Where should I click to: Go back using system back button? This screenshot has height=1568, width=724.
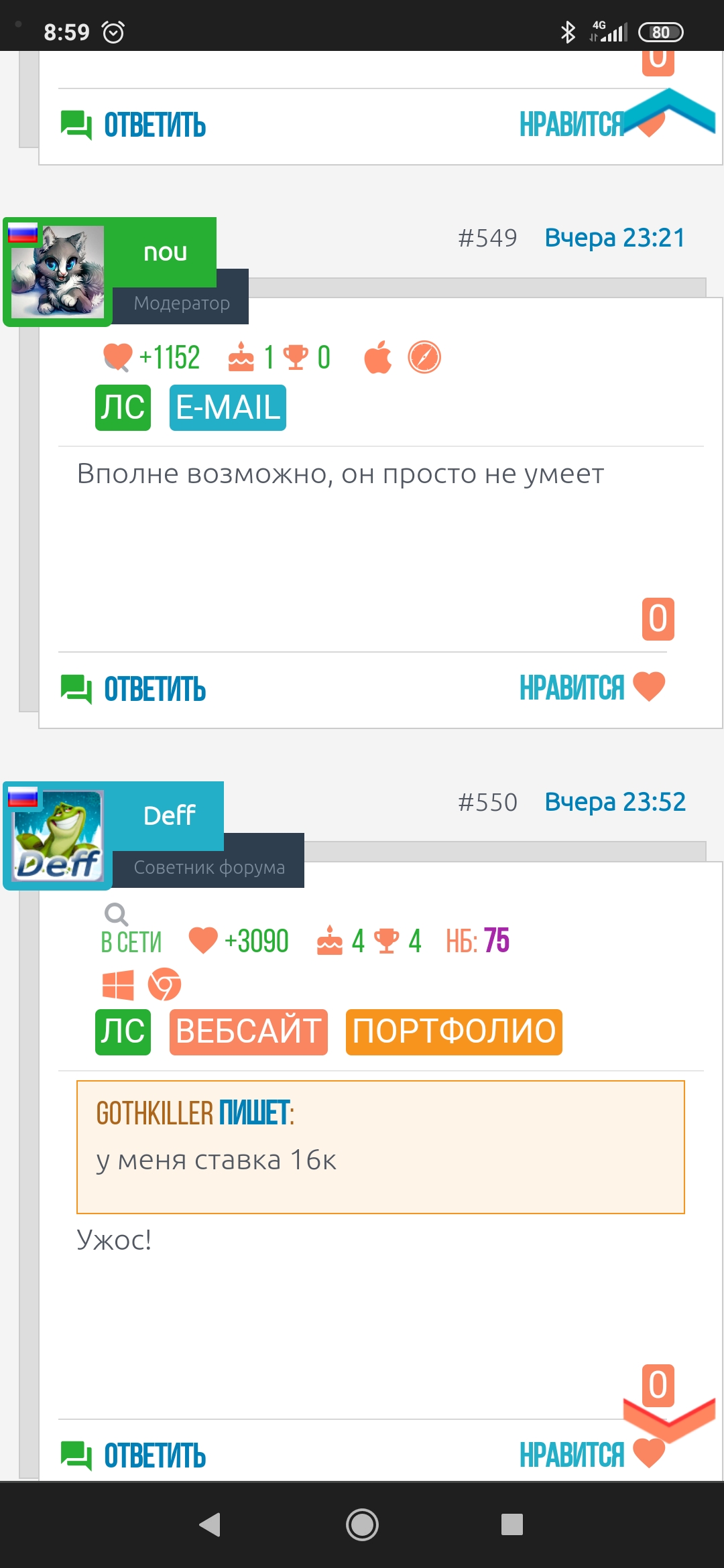210,1524
